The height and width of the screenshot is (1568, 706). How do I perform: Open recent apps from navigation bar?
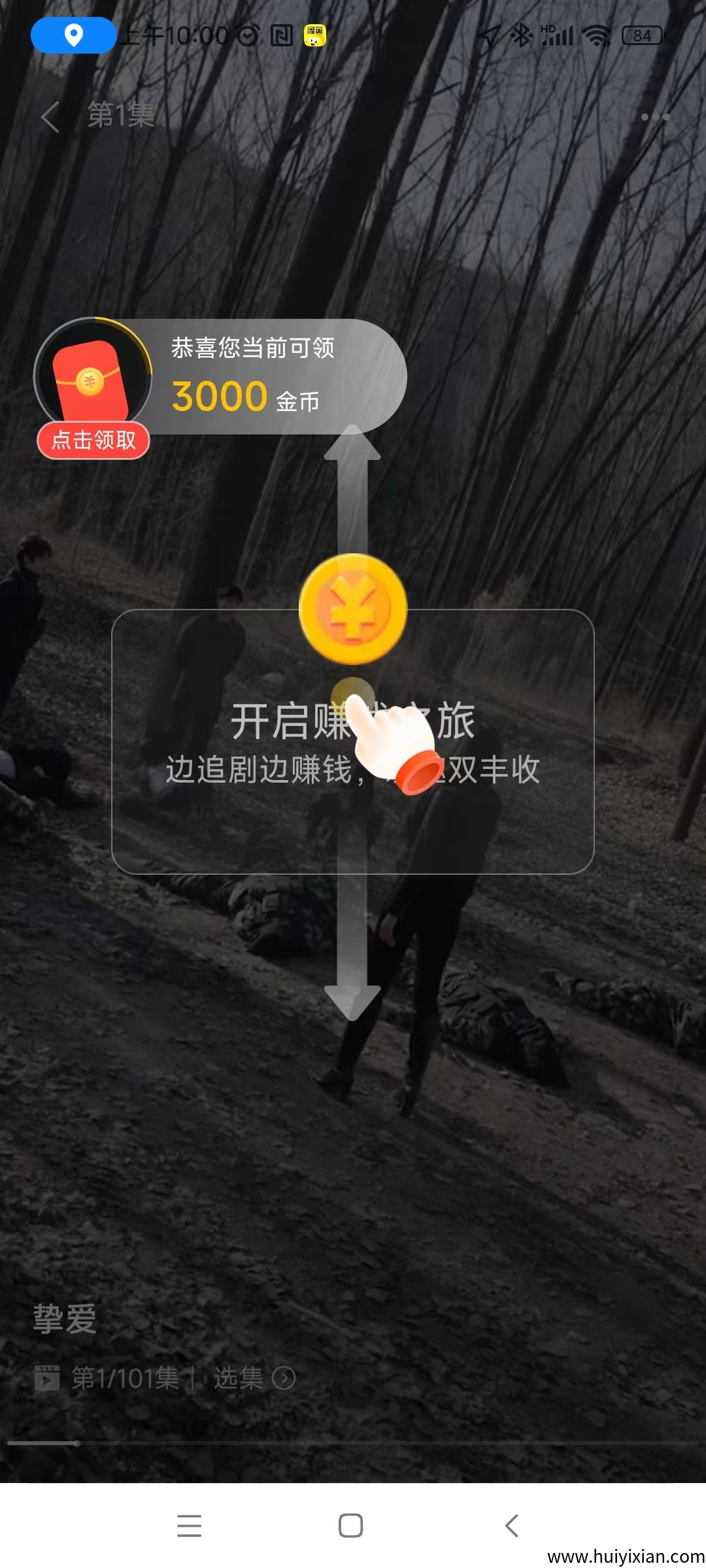[x=189, y=1526]
